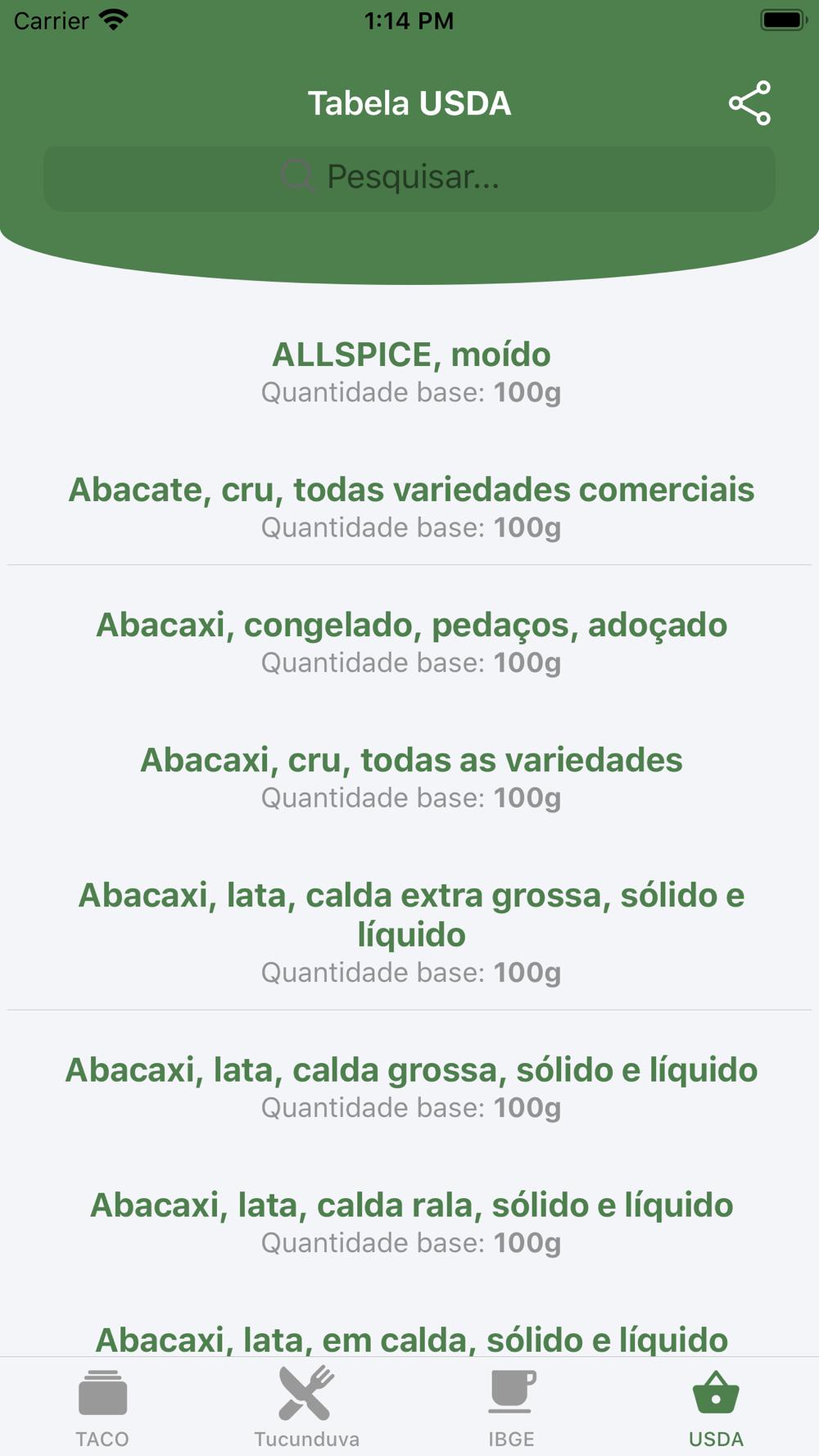Open Abacaxi, lata, calda grossa, sólido e líquido
The width and height of the screenshot is (819, 1456).
click(409, 1087)
